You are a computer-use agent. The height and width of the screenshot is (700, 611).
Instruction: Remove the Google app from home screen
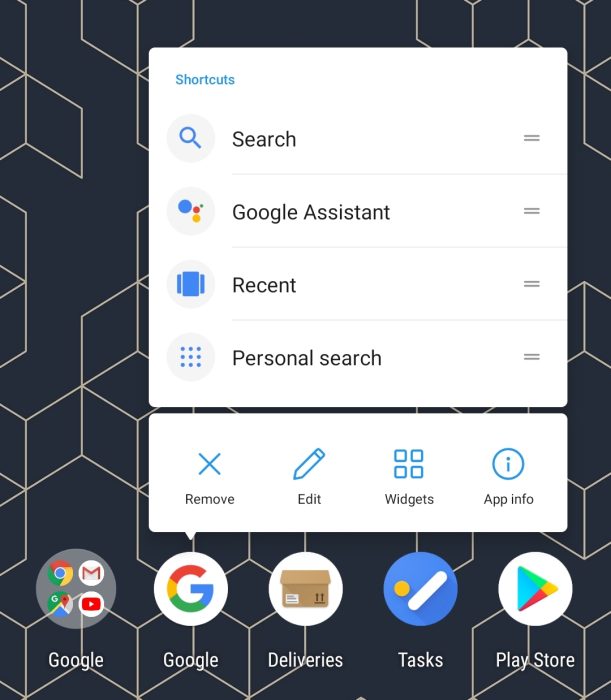pos(209,475)
